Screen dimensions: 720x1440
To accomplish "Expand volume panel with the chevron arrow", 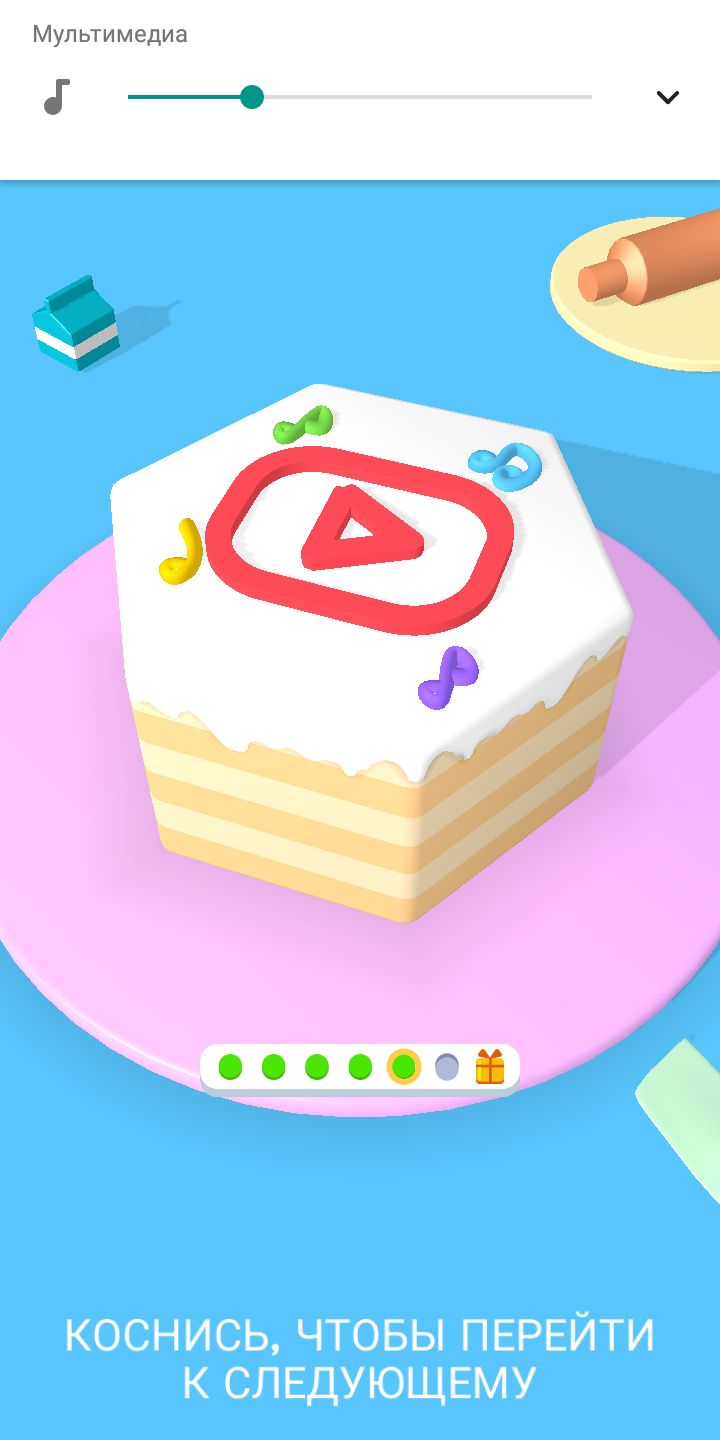I will point(667,97).
